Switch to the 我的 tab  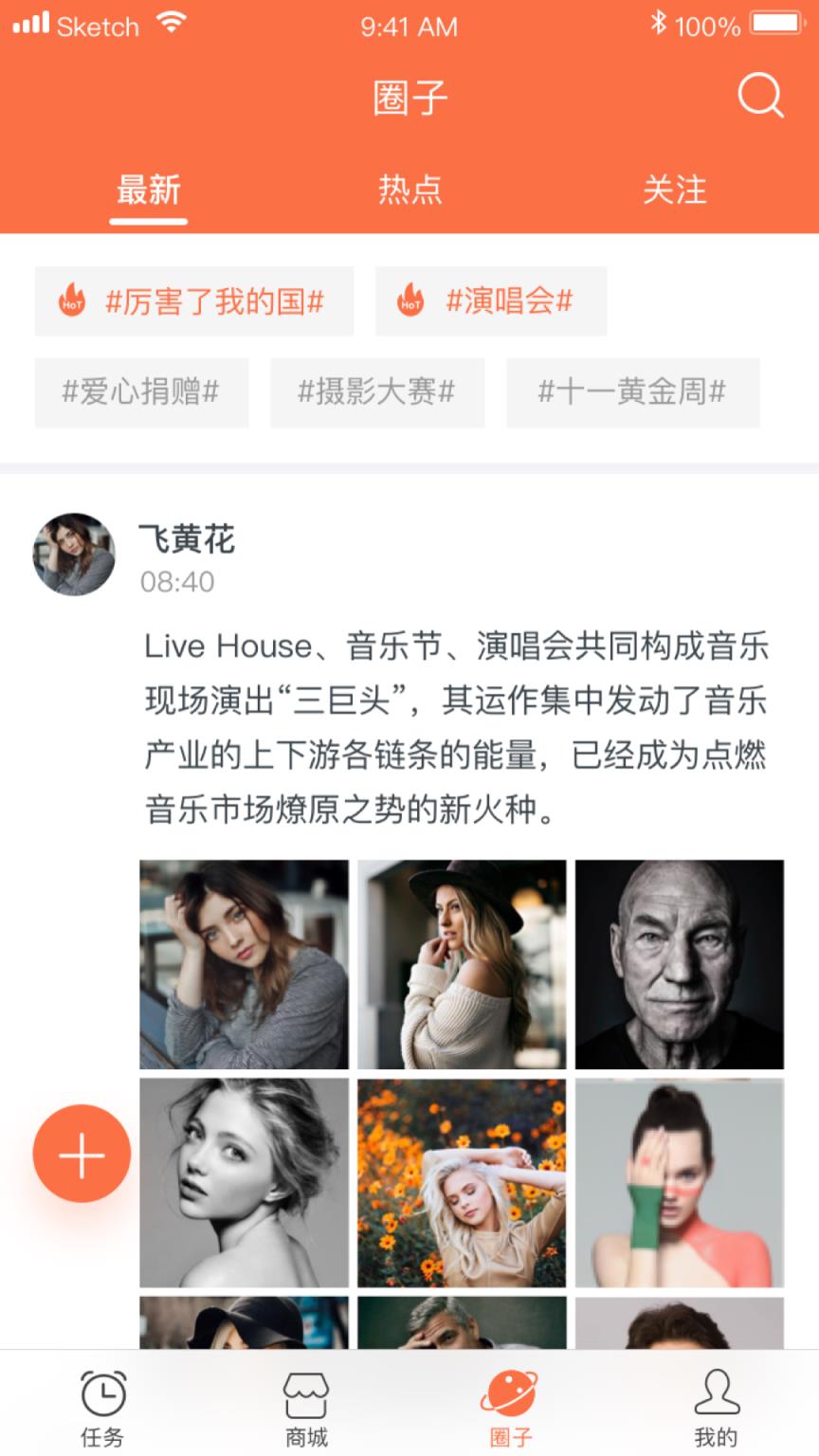pyautogui.click(x=716, y=1408)
